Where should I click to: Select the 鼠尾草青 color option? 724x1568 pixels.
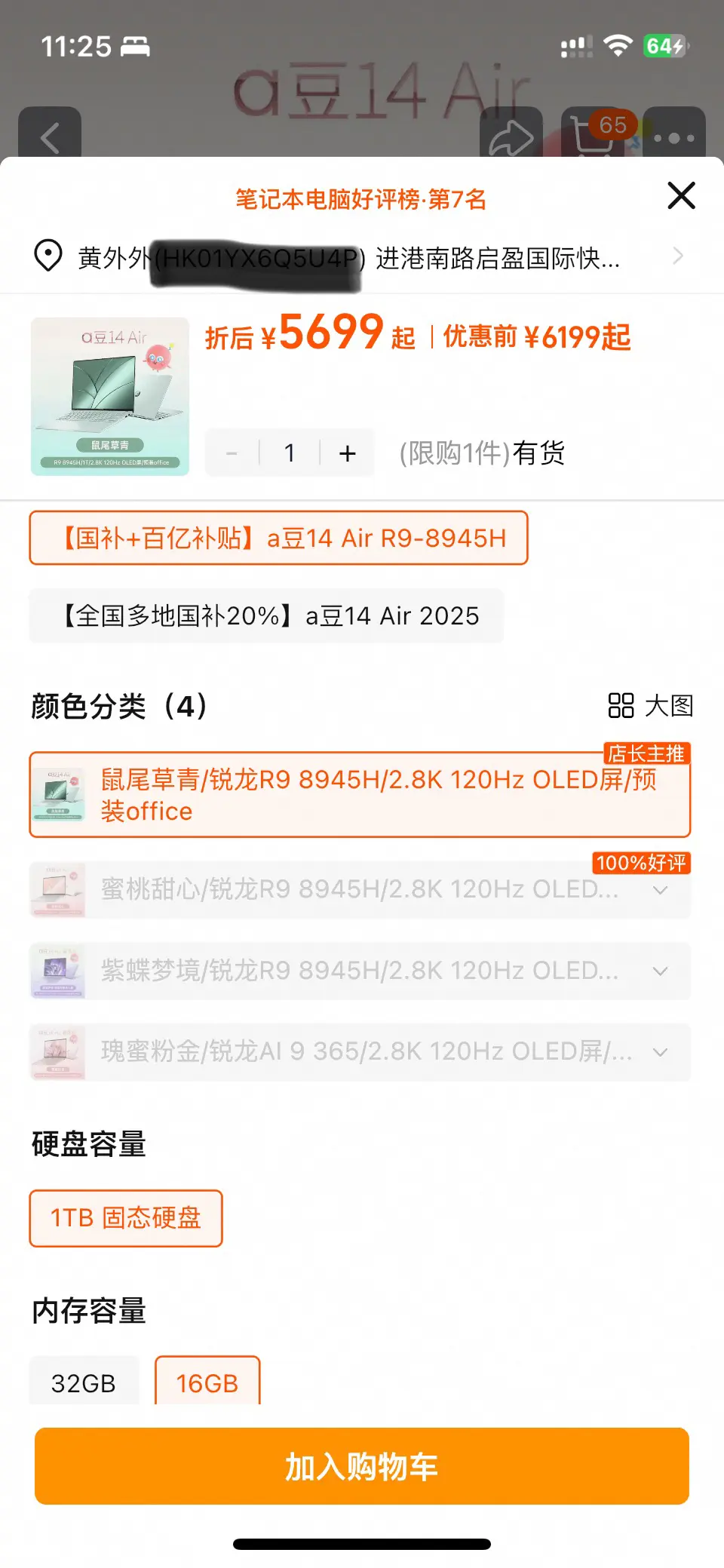[360, 795]
